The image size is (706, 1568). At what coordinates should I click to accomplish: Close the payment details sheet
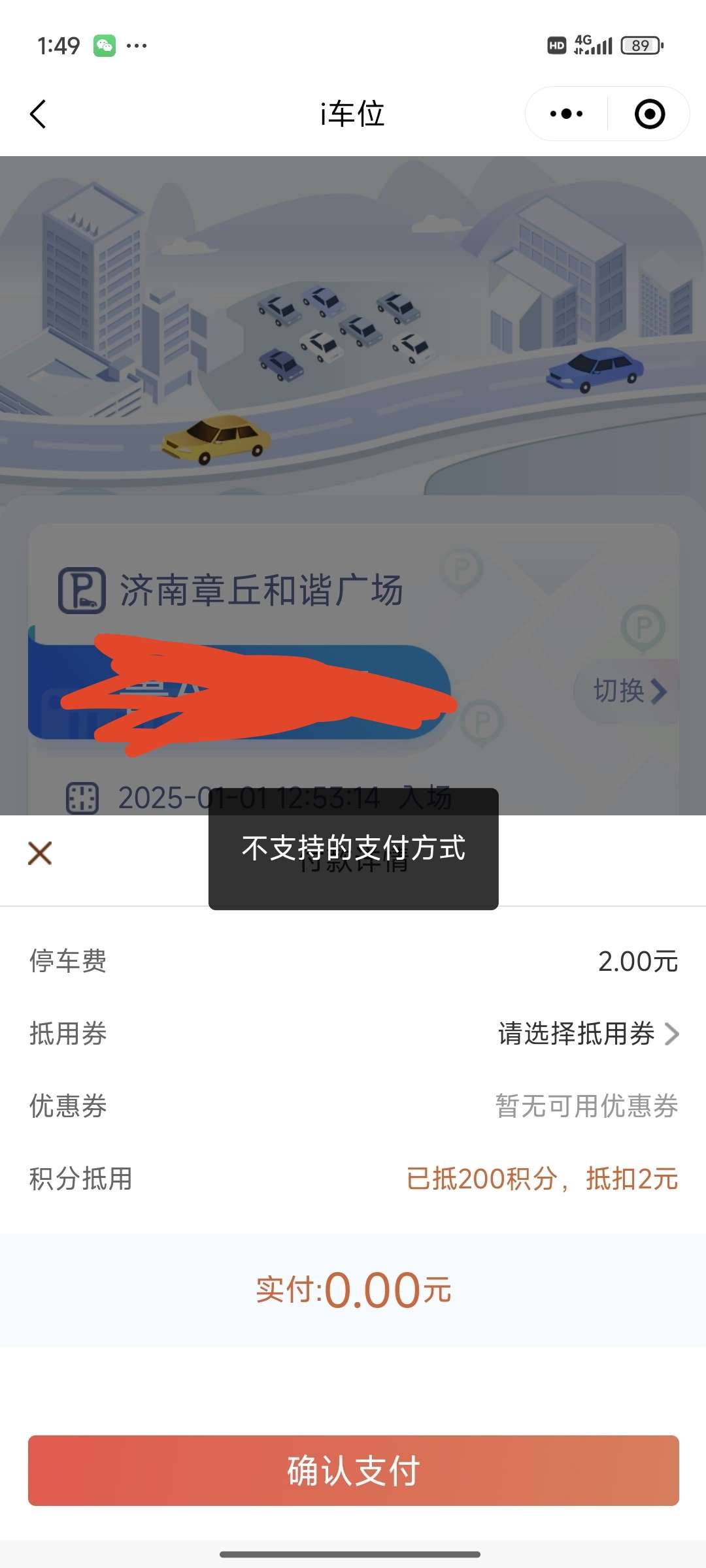coord(40,853)
